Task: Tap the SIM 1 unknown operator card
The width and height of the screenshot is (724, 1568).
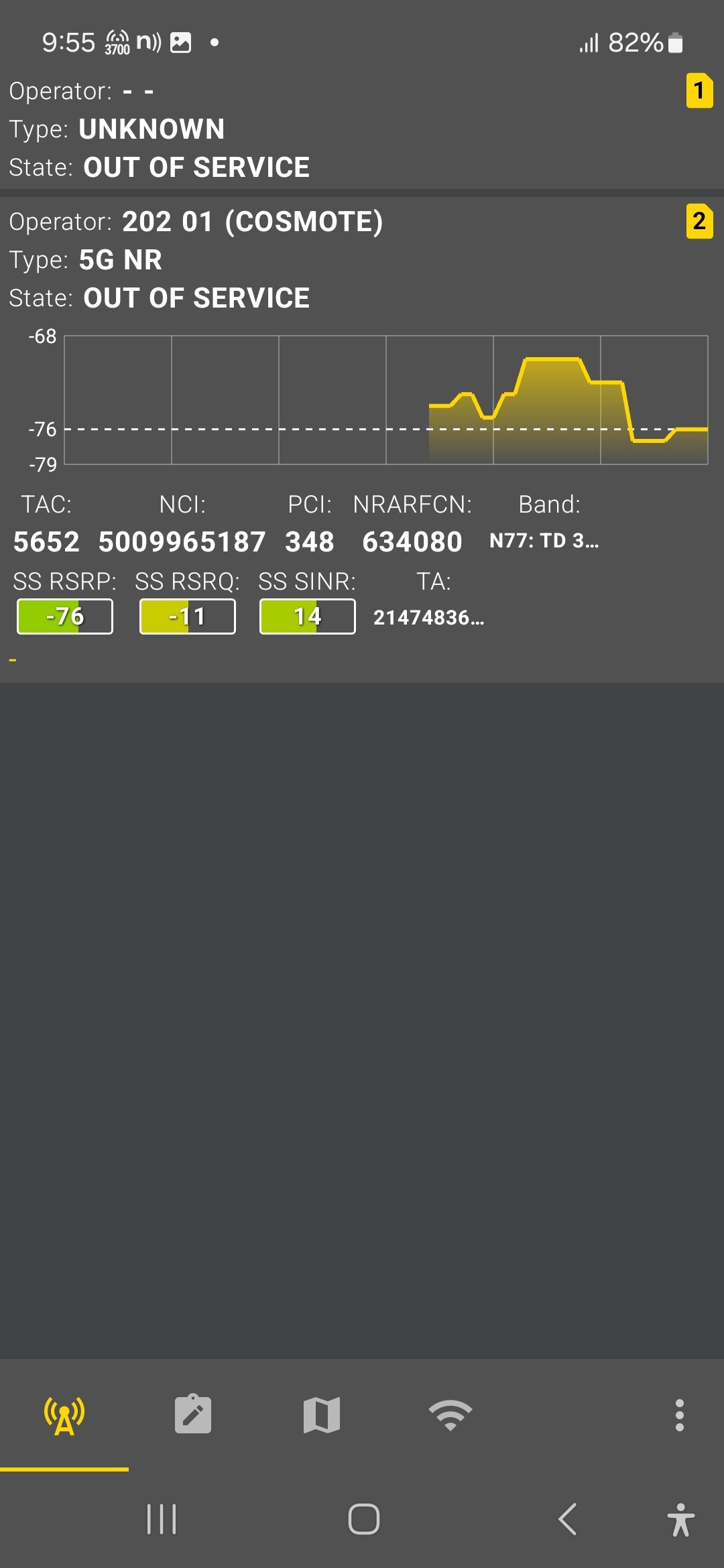Action: (362, 128)
